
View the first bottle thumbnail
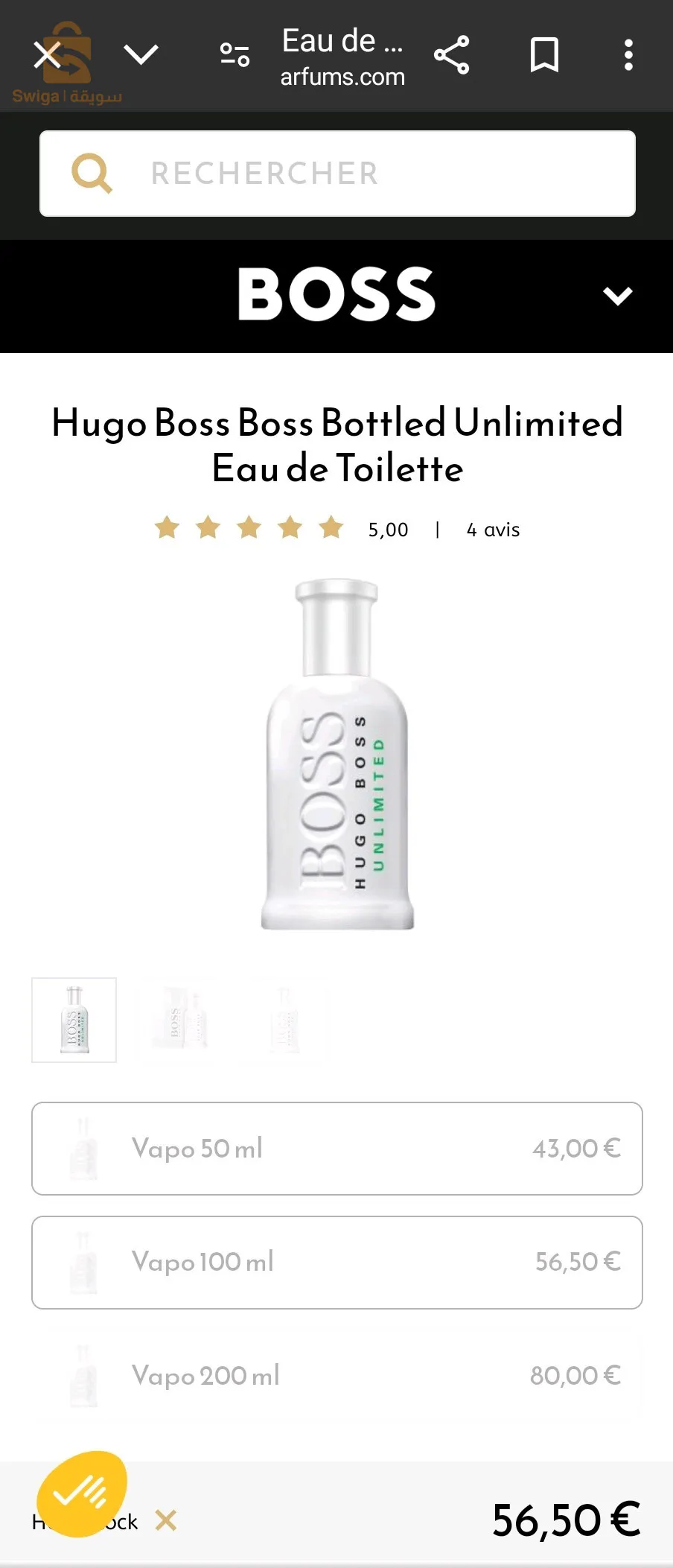point(74,1020)
